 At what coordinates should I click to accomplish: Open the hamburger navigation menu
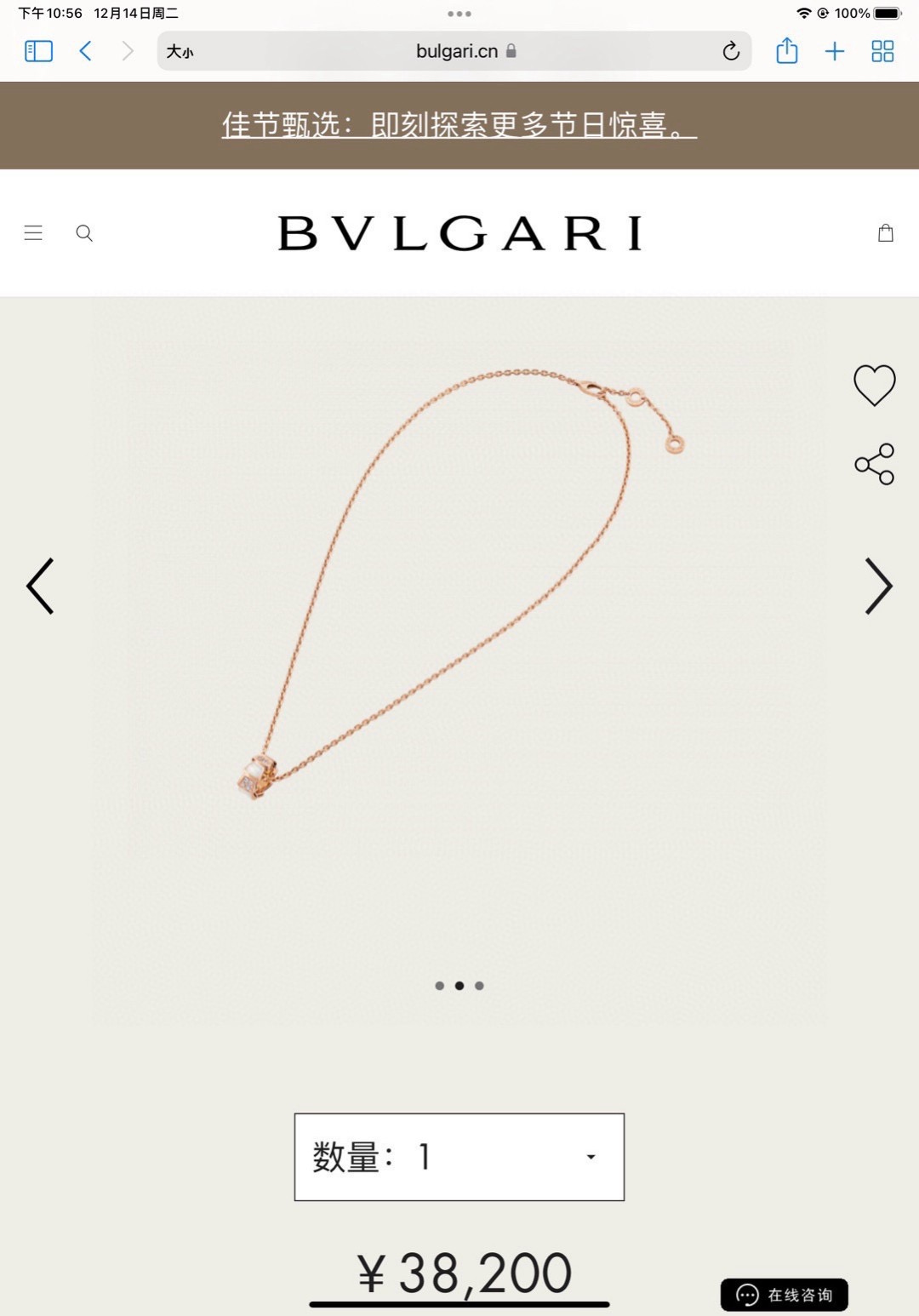coord(33,232)
